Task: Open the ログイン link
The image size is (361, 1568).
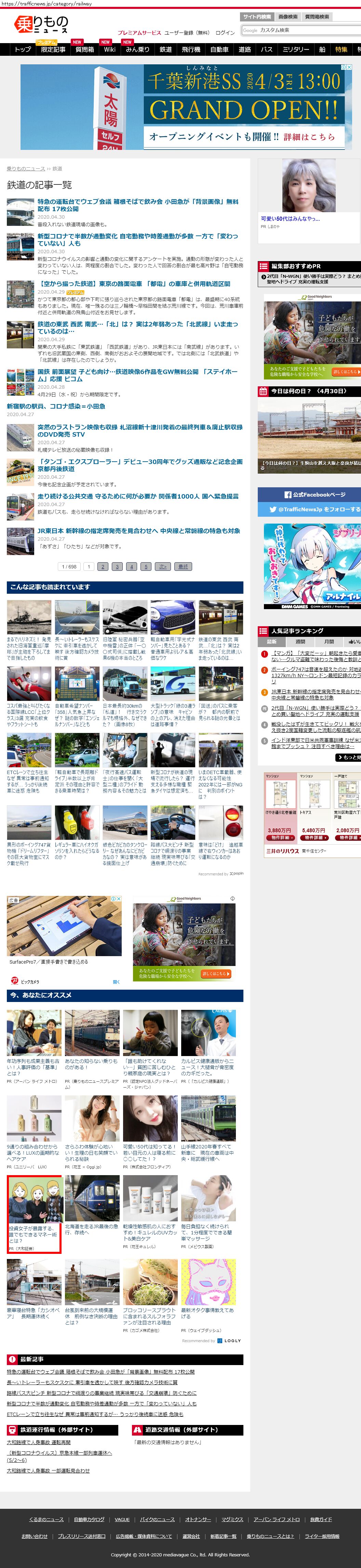Action: [x=224, y=32]
